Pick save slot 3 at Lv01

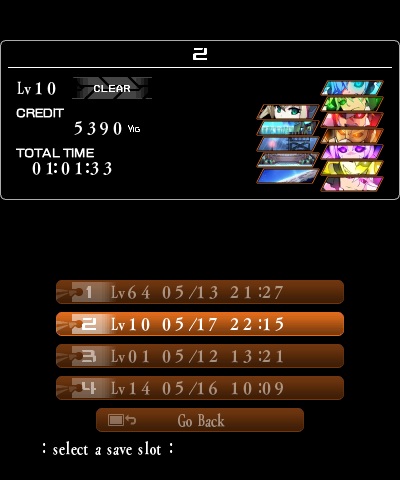pos(200,356)
